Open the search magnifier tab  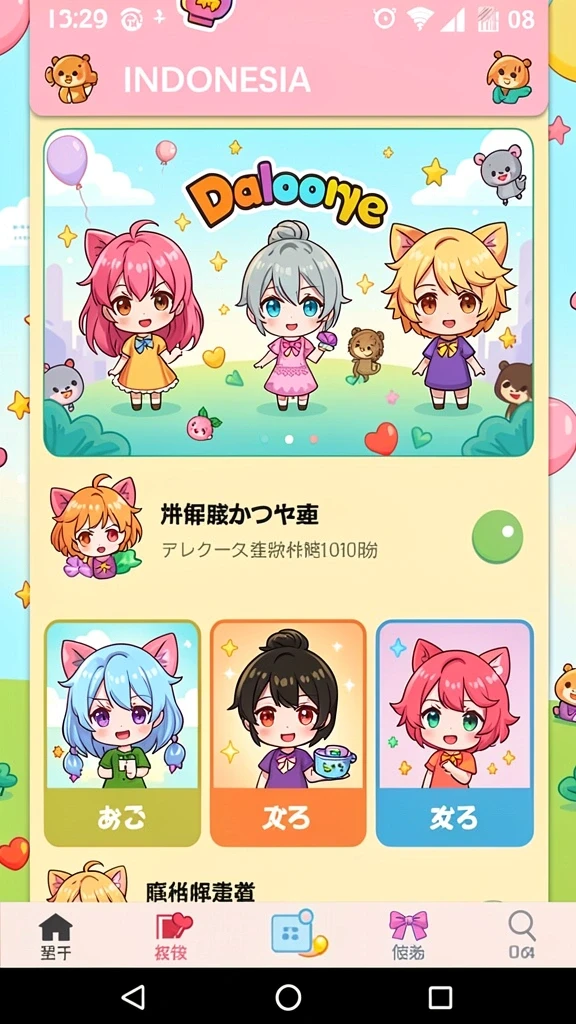pos(521,936)
